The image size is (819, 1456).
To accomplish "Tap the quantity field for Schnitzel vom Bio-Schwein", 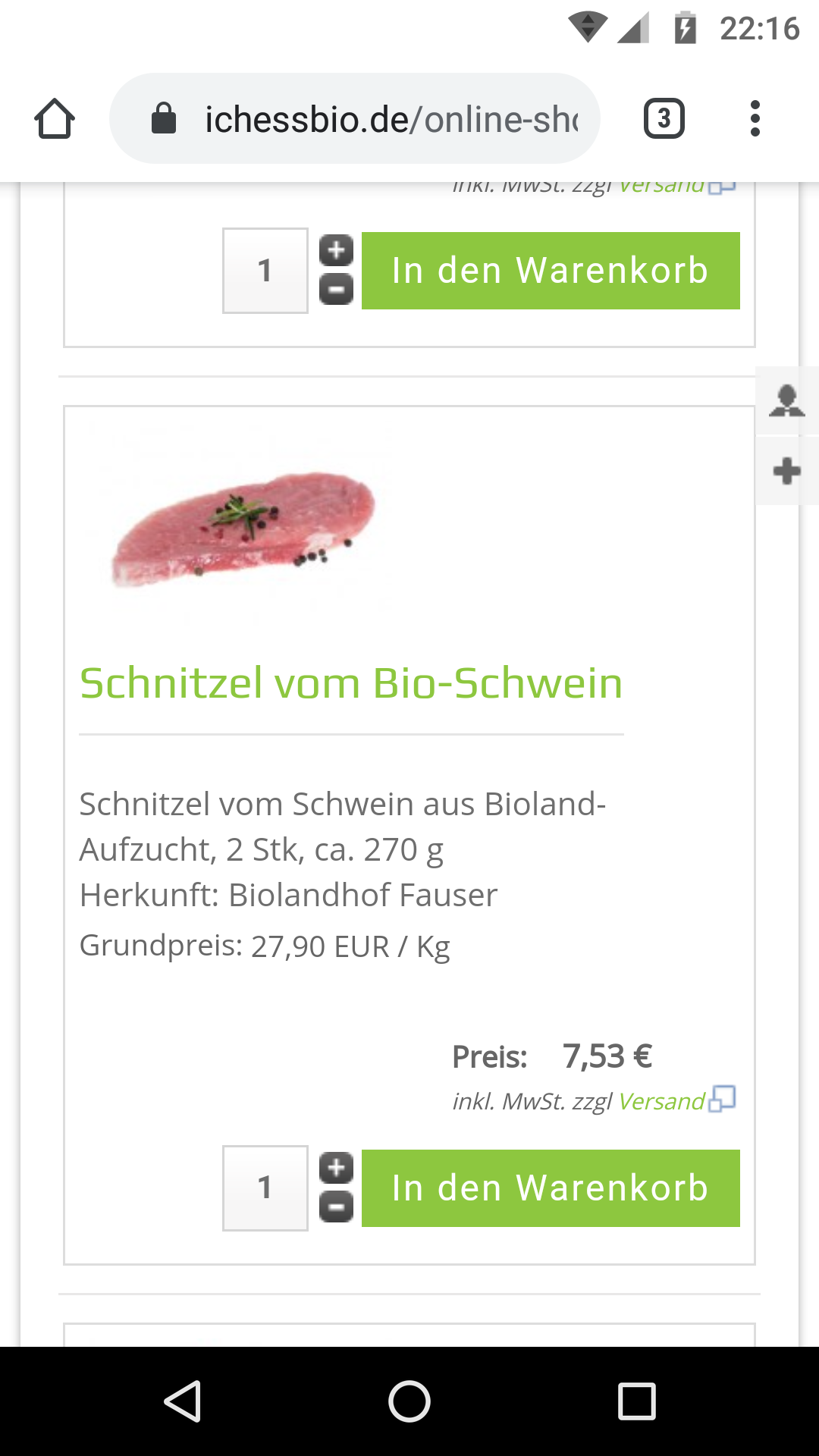I will 265,1188.
